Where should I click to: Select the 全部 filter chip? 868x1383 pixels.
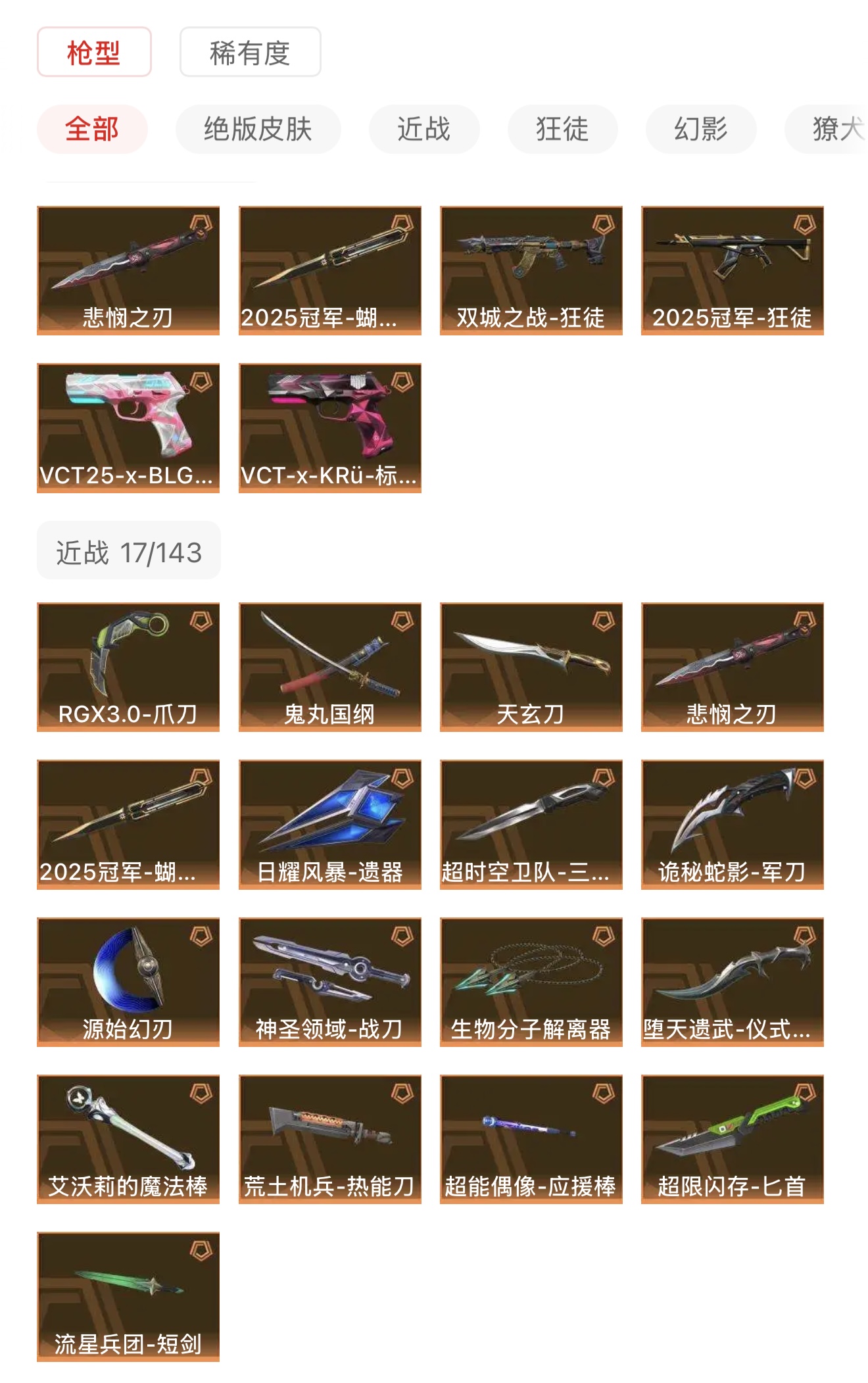pos(92,129)
